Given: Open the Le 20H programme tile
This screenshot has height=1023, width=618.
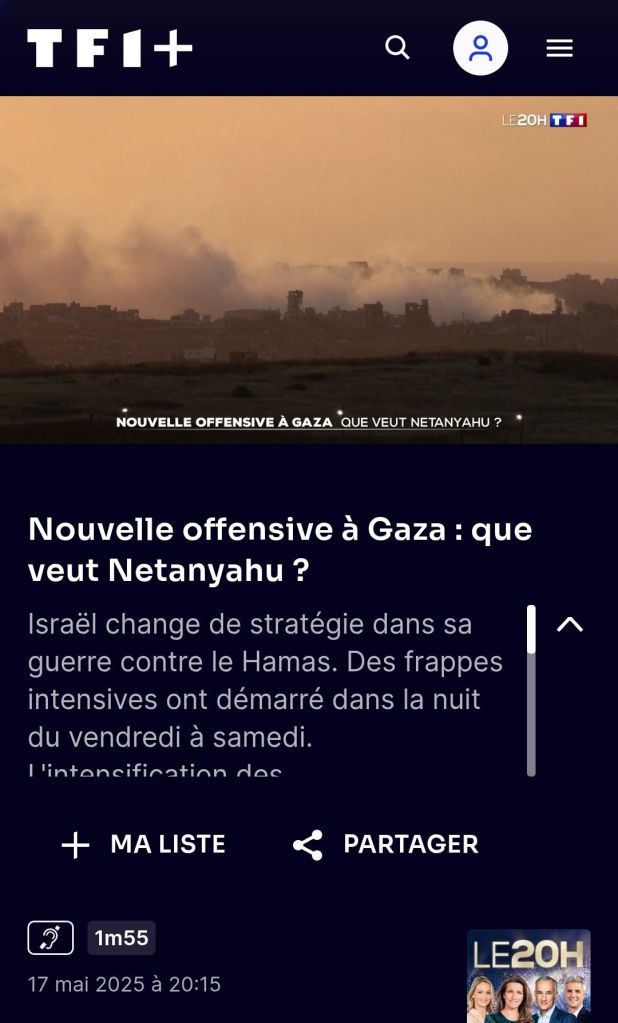Looking at the screenshot, I should [528, 976].
